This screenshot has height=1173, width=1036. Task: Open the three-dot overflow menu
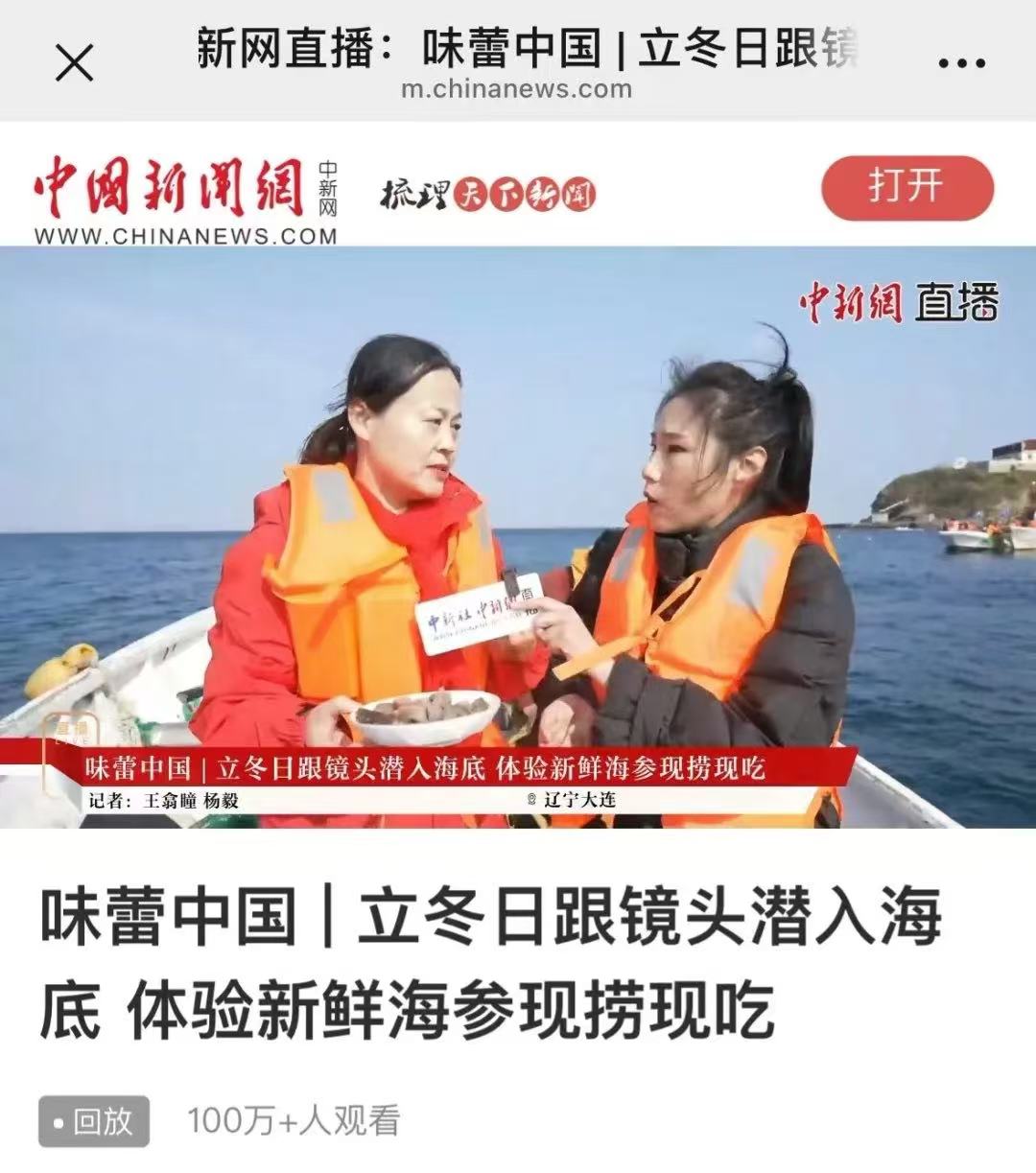pyautogui.click(x=960, y=64)
